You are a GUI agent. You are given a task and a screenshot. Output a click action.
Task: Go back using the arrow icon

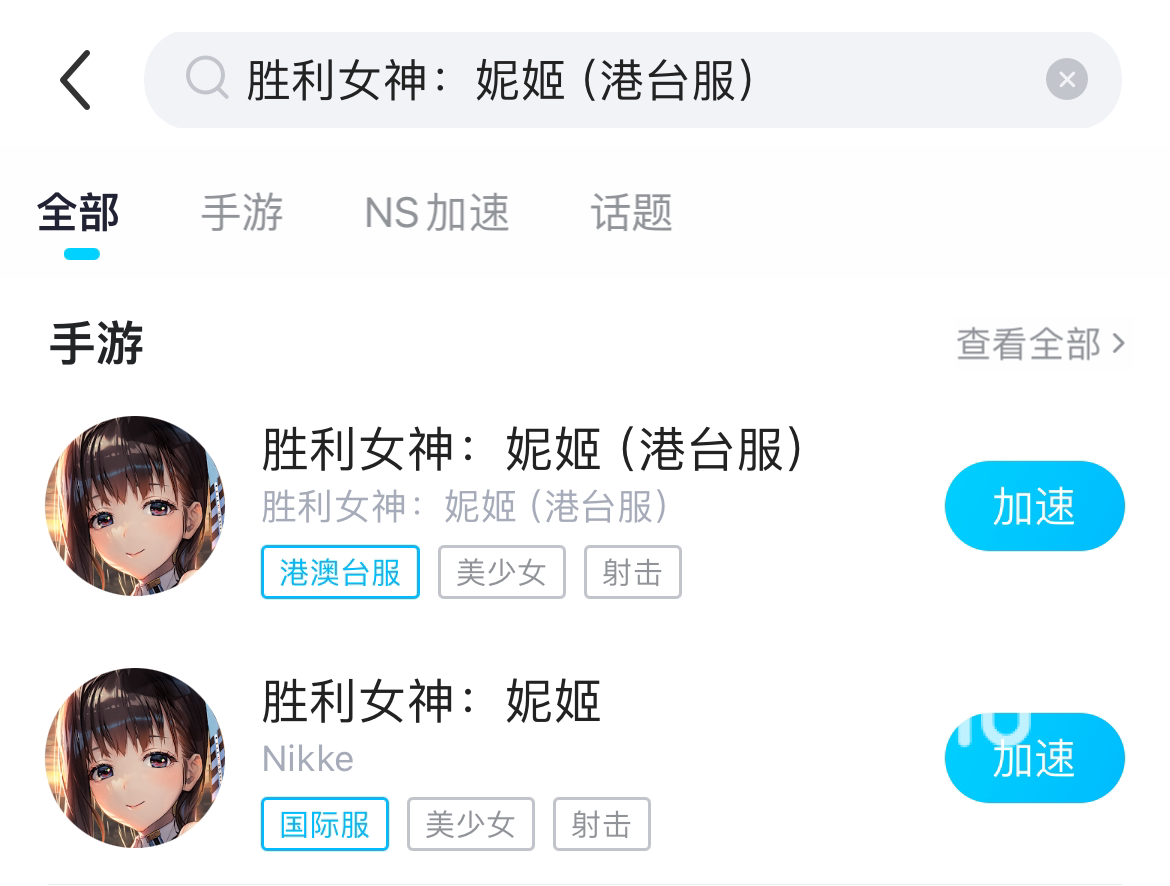[76, 80]
